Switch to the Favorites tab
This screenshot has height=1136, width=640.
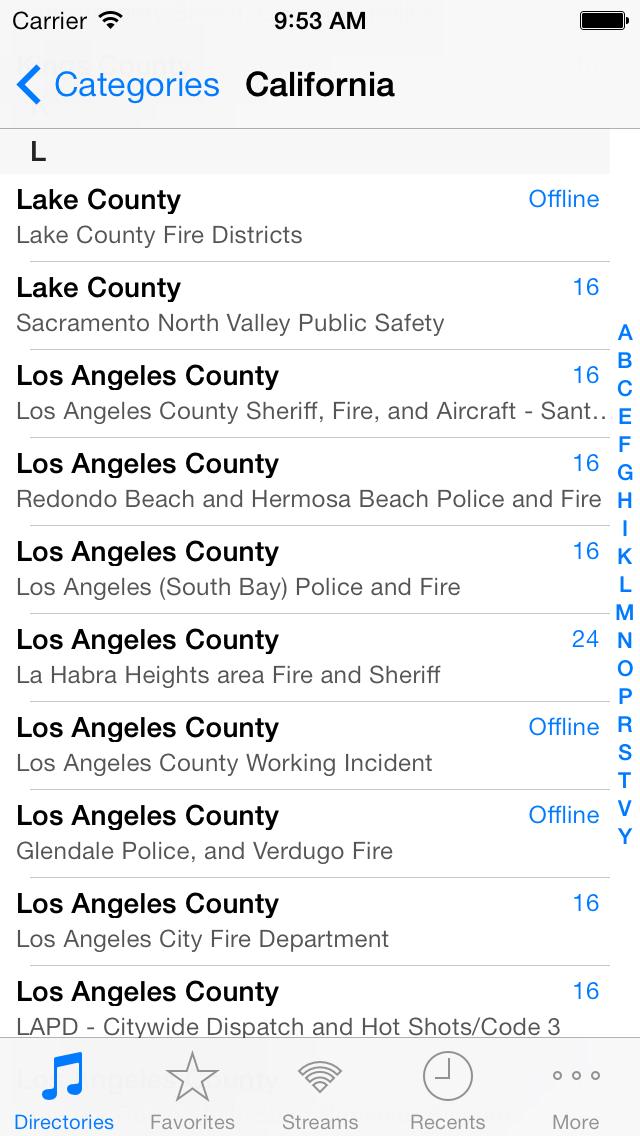[x=192, y=1090]
